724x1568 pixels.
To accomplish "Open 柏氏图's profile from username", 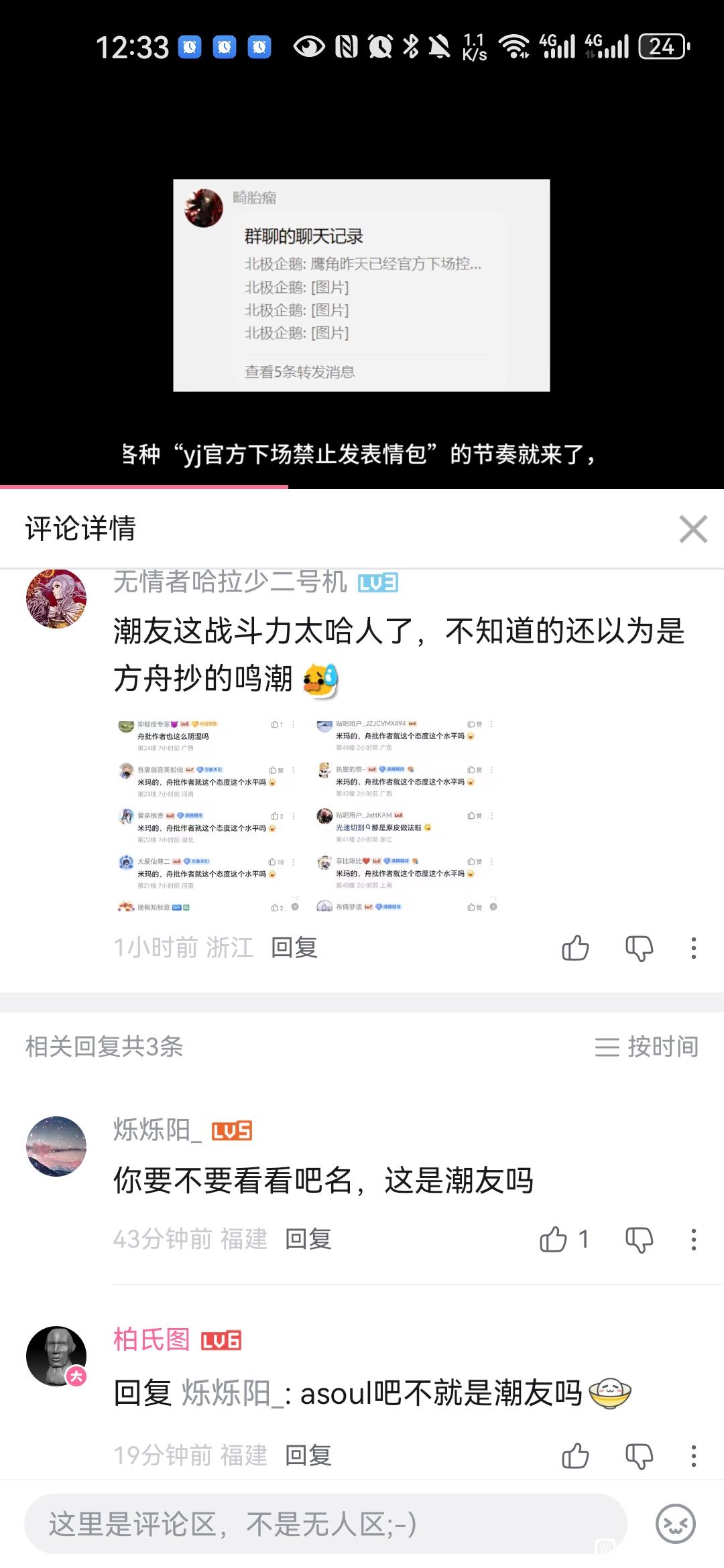I will pos(152,1340).
